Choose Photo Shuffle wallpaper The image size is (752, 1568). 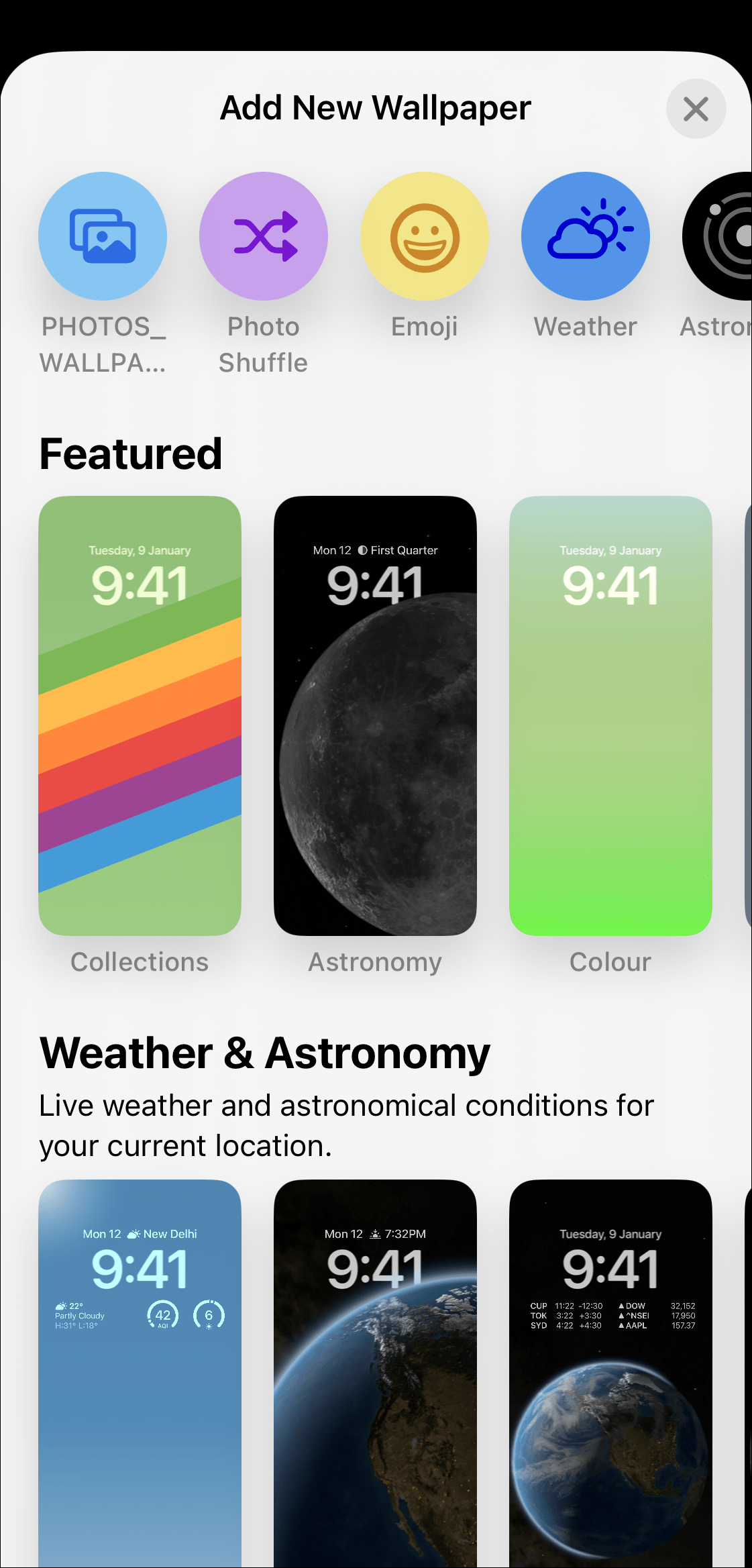tap(264, 236)
